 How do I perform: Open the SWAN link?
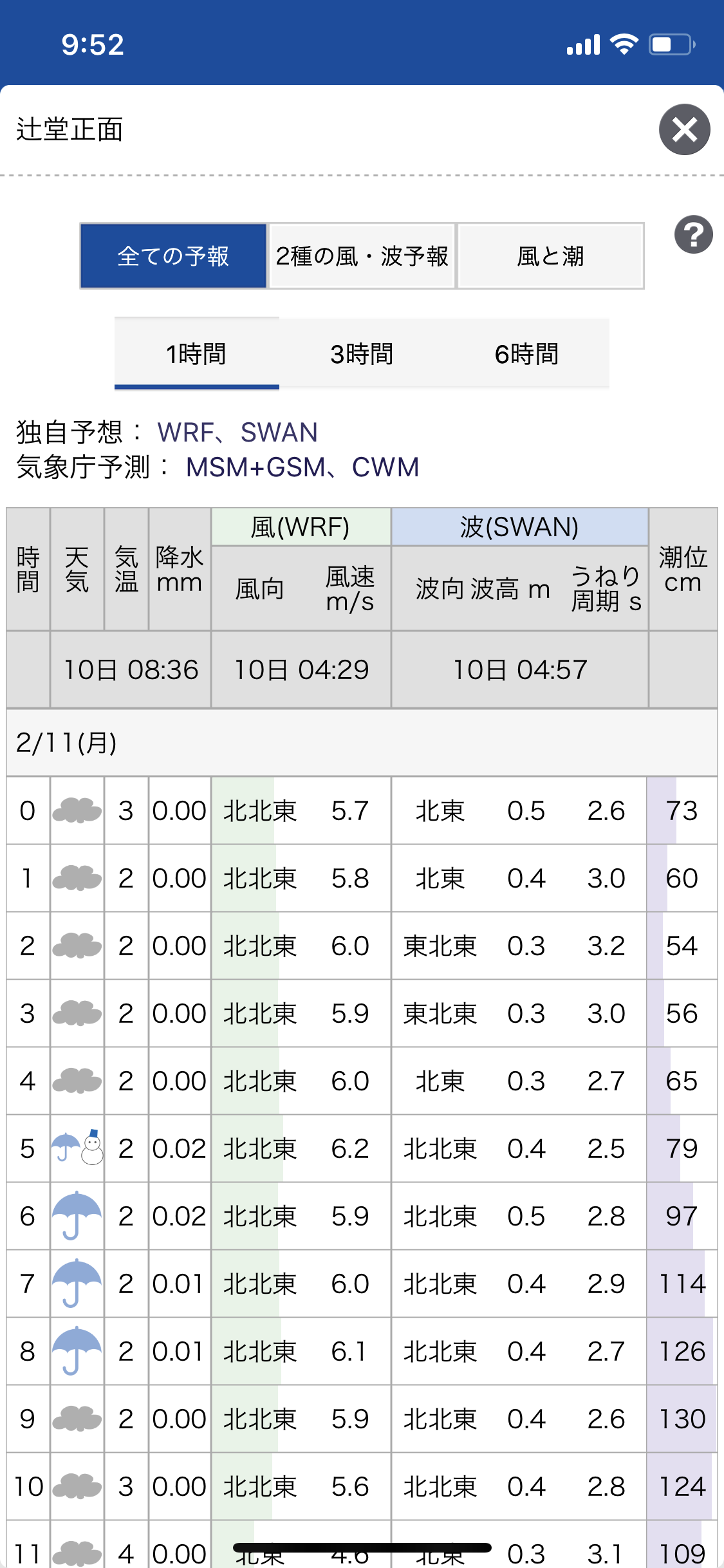(279, 433)
